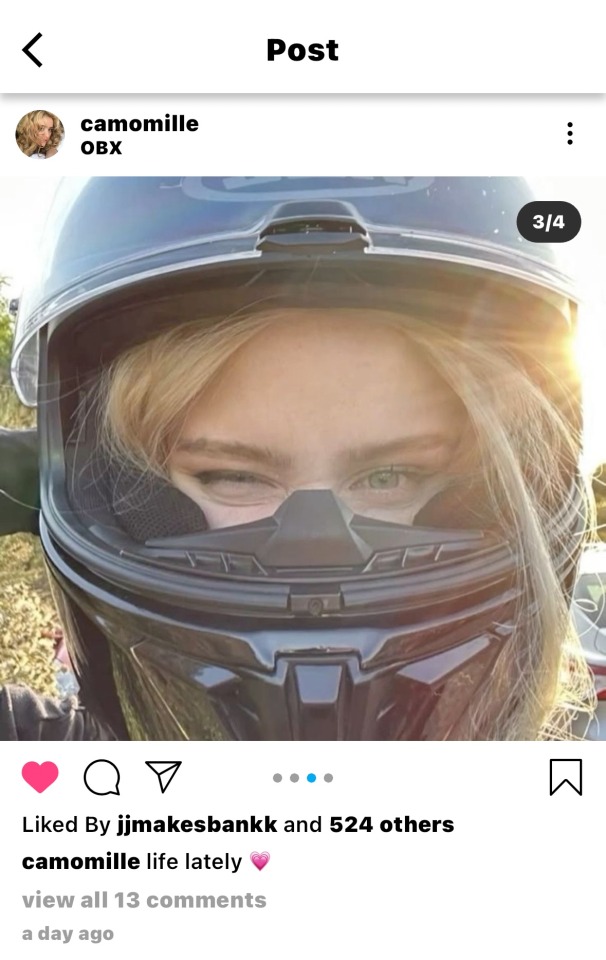The image size is (606, 960).
Task: Save the post with the bookmark icon
Action: click(565, 777)
